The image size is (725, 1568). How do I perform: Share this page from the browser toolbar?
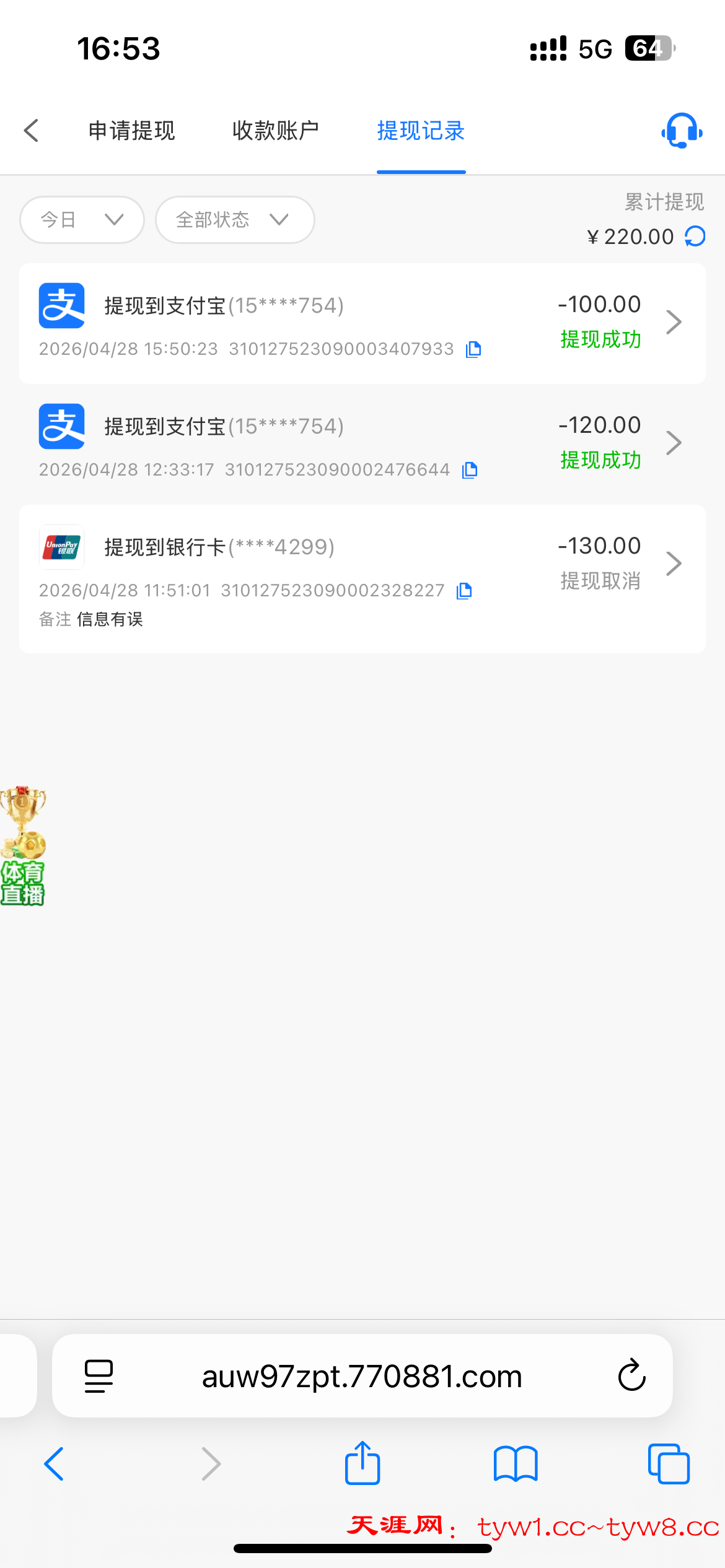coord(362,1464)
